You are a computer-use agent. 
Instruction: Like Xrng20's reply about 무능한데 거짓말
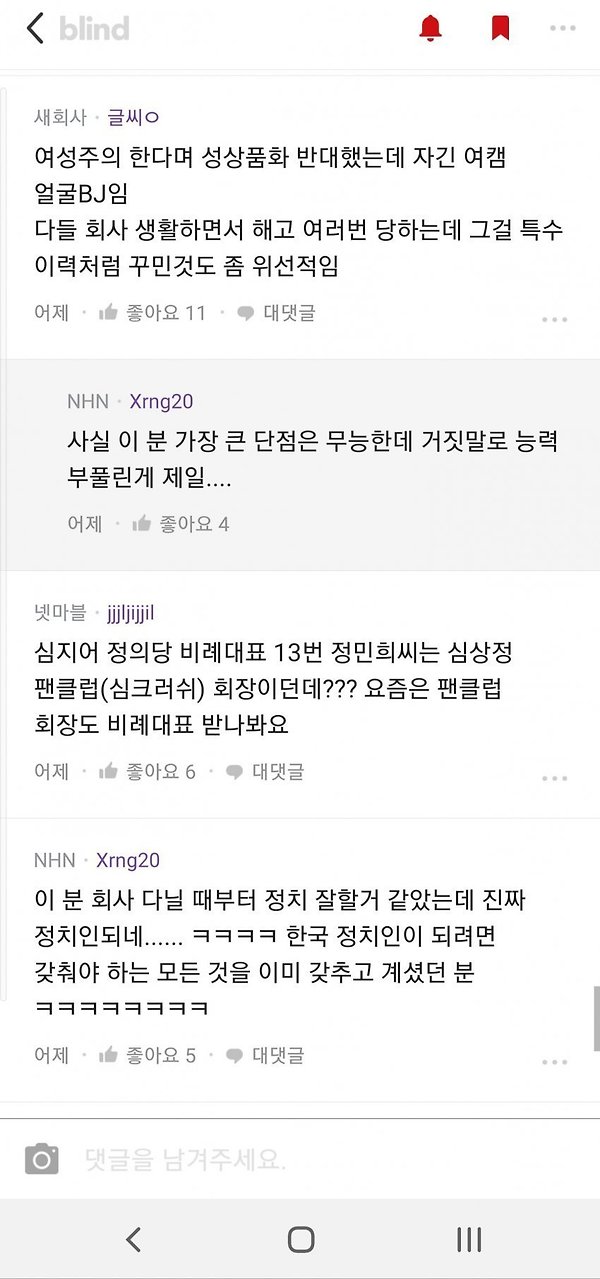[181, 523]
